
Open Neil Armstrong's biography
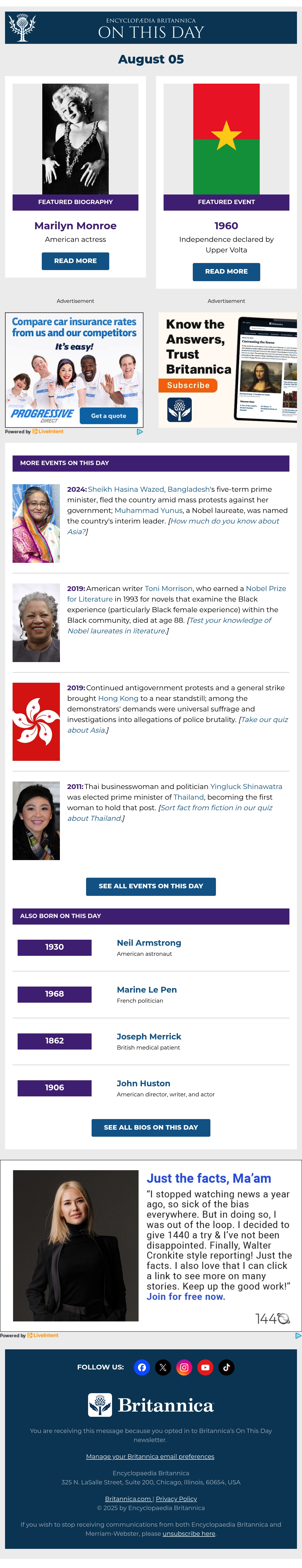(x=149, y=943)
